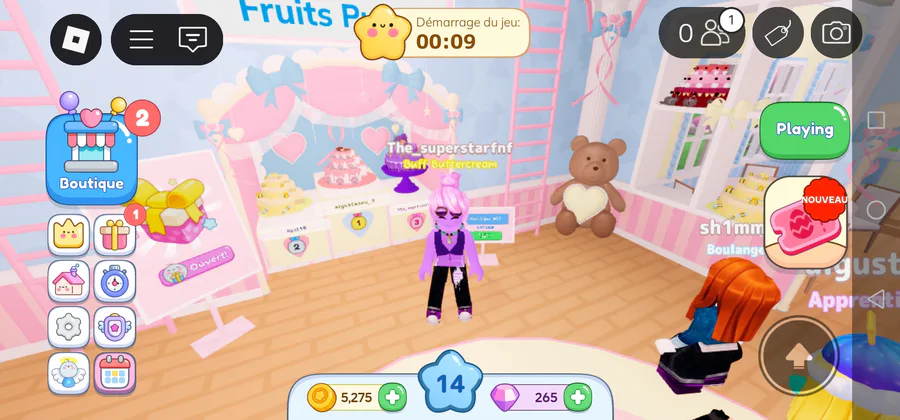Open the Roblox main menu logo
The image size is (900, 420).
(x=77, y=39)
